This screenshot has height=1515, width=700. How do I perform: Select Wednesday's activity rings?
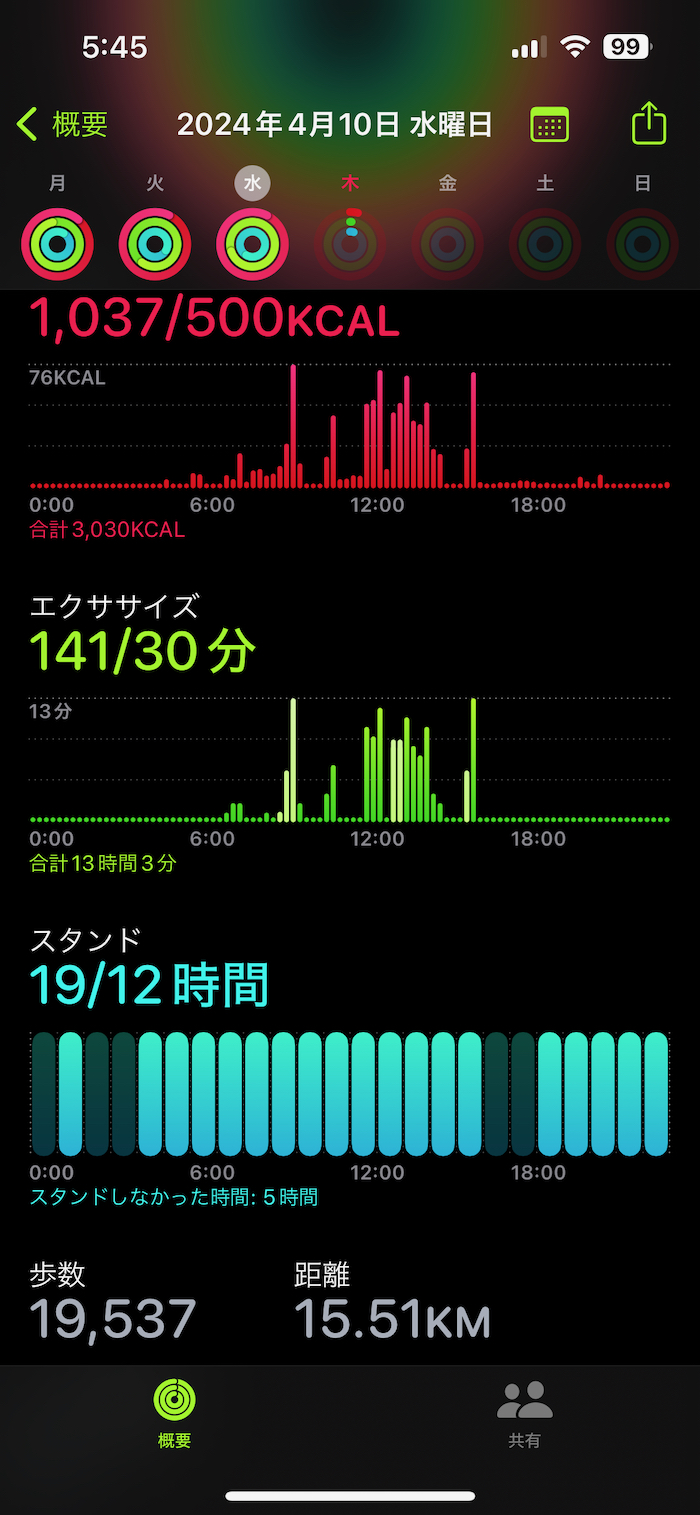[253, 243]
